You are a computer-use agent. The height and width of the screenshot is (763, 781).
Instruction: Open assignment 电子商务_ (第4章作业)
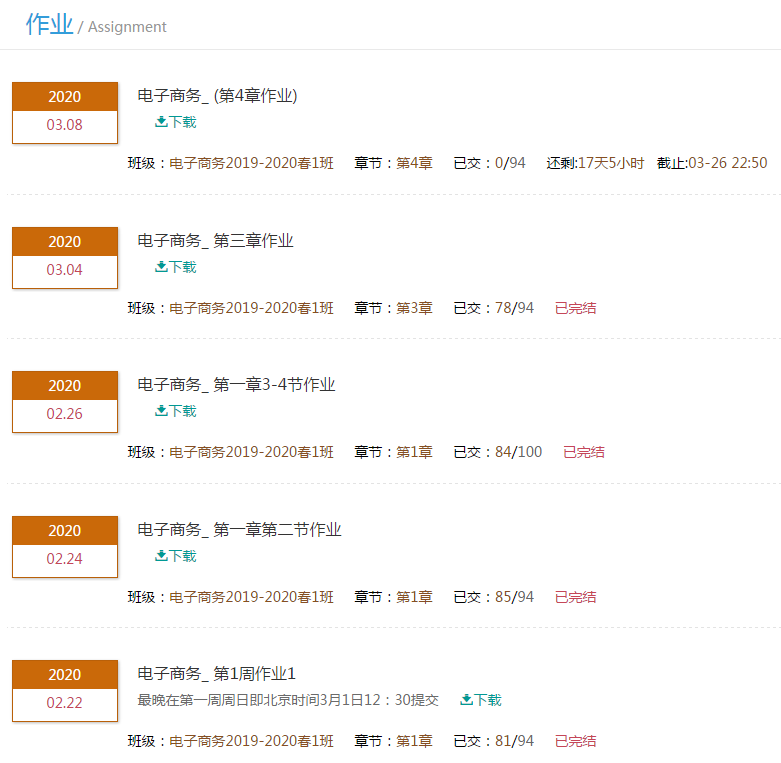(217, 96)
